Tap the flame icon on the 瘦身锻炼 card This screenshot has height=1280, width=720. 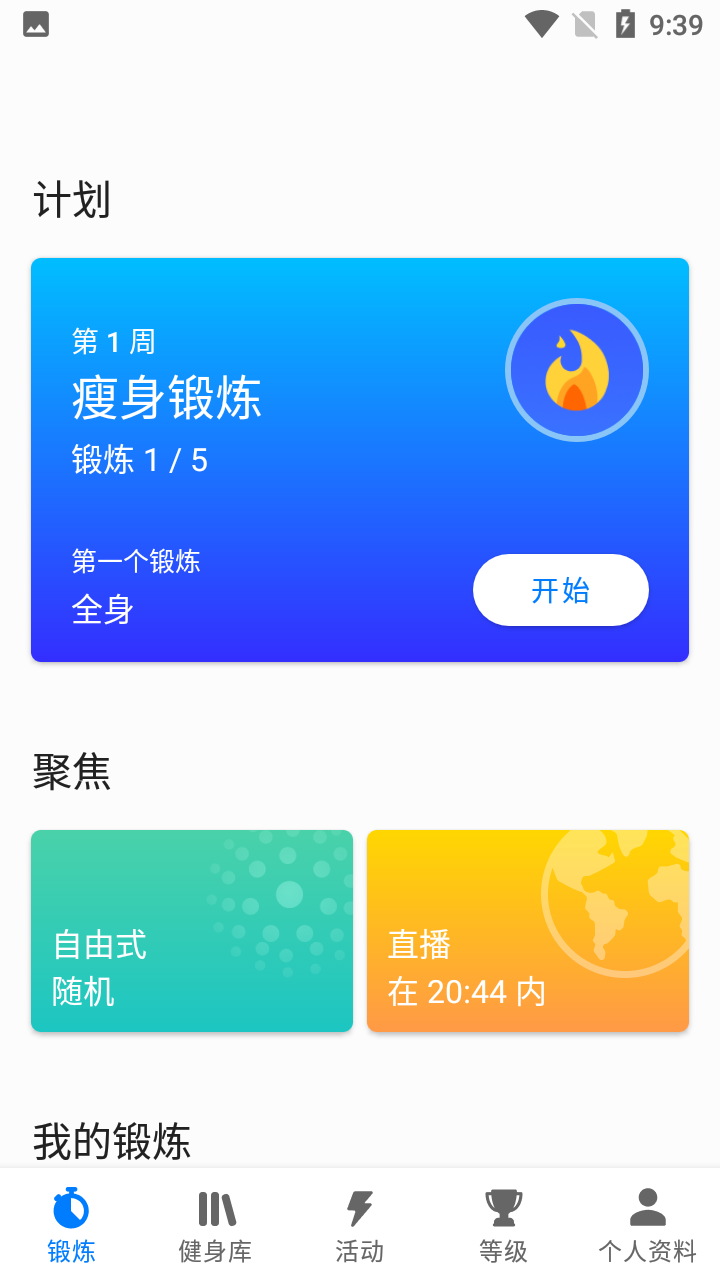click(x=577, y=369)
